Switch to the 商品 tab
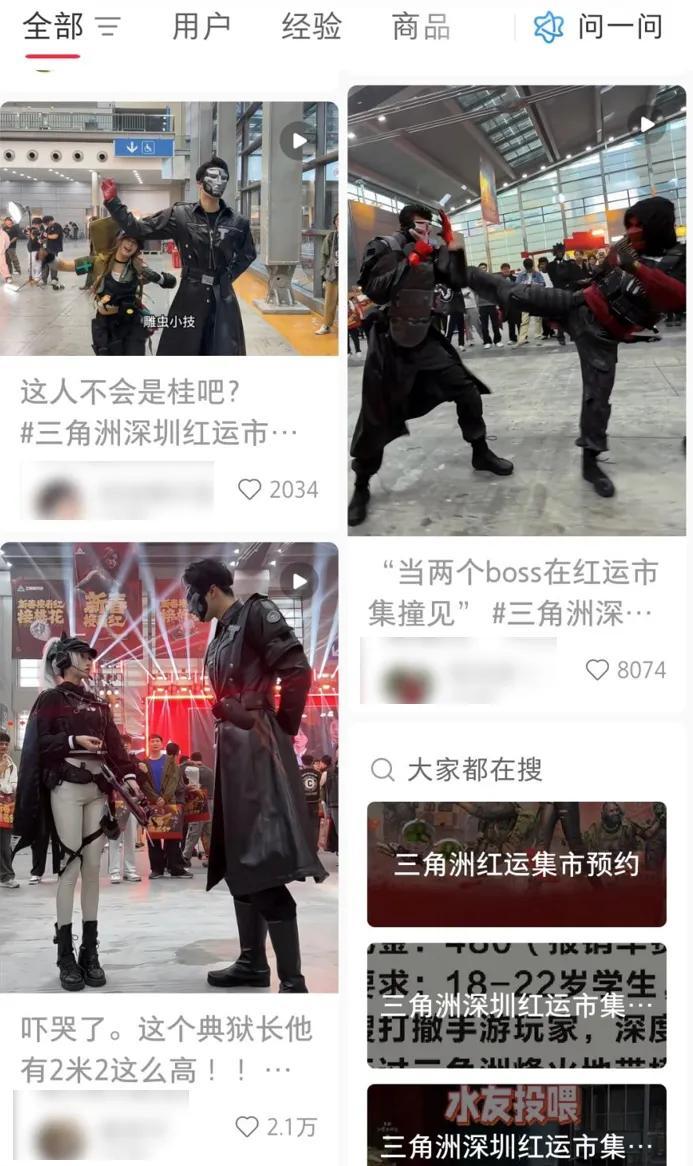 421,27
